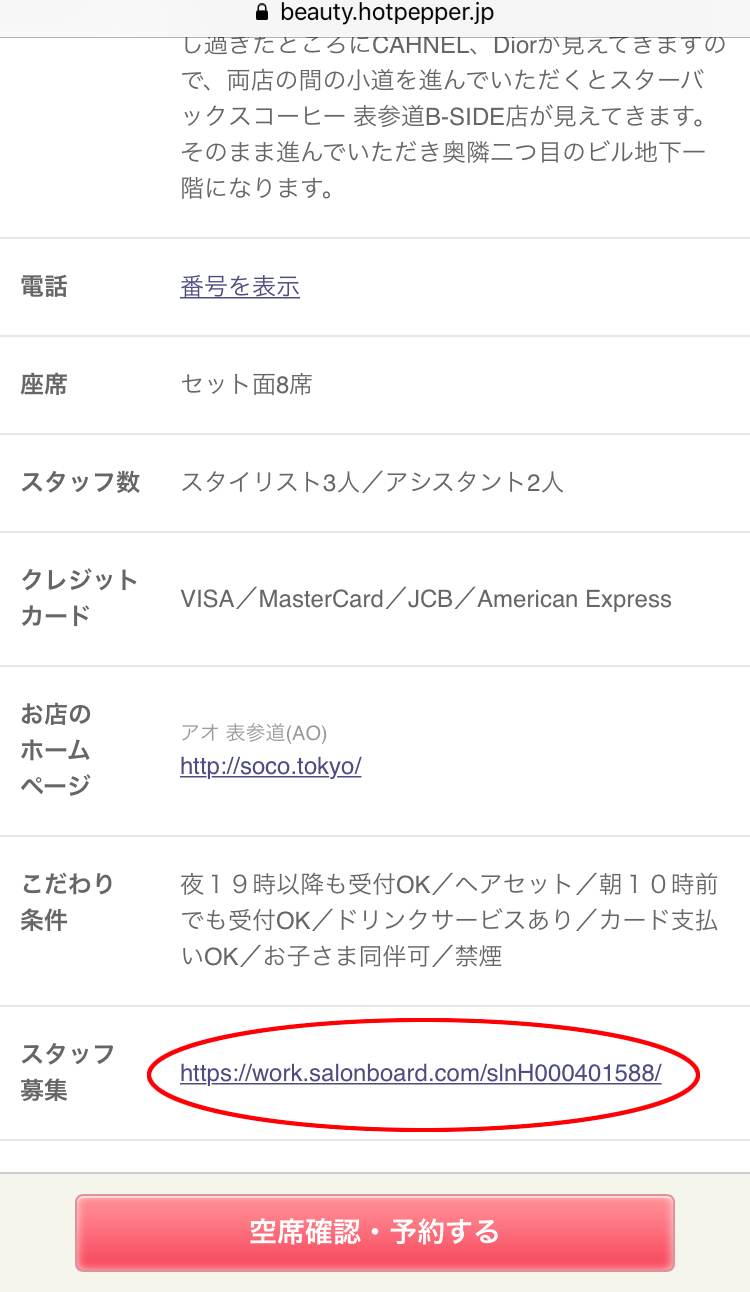The width and height of the screenshot is (750, 1292).
Task: Open the work.salonboard.com staff recruitment link
Action: (x=421, y=1074)
